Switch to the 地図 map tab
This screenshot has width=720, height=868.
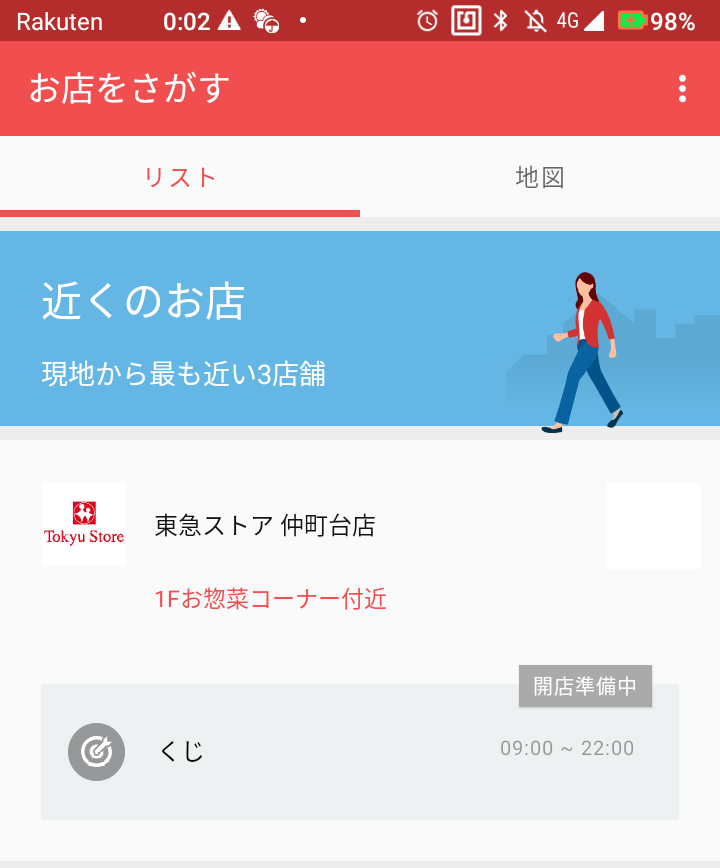(540, 178)
